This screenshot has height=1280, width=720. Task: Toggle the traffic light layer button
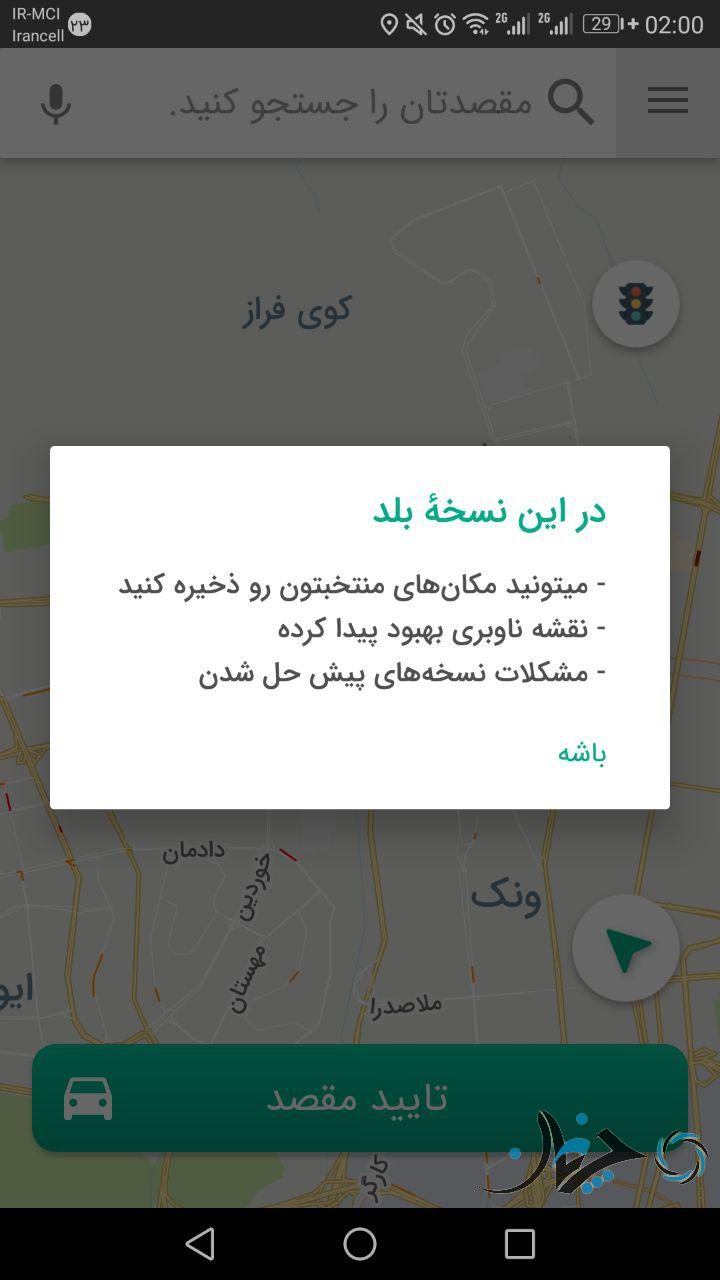click(636, 304)
